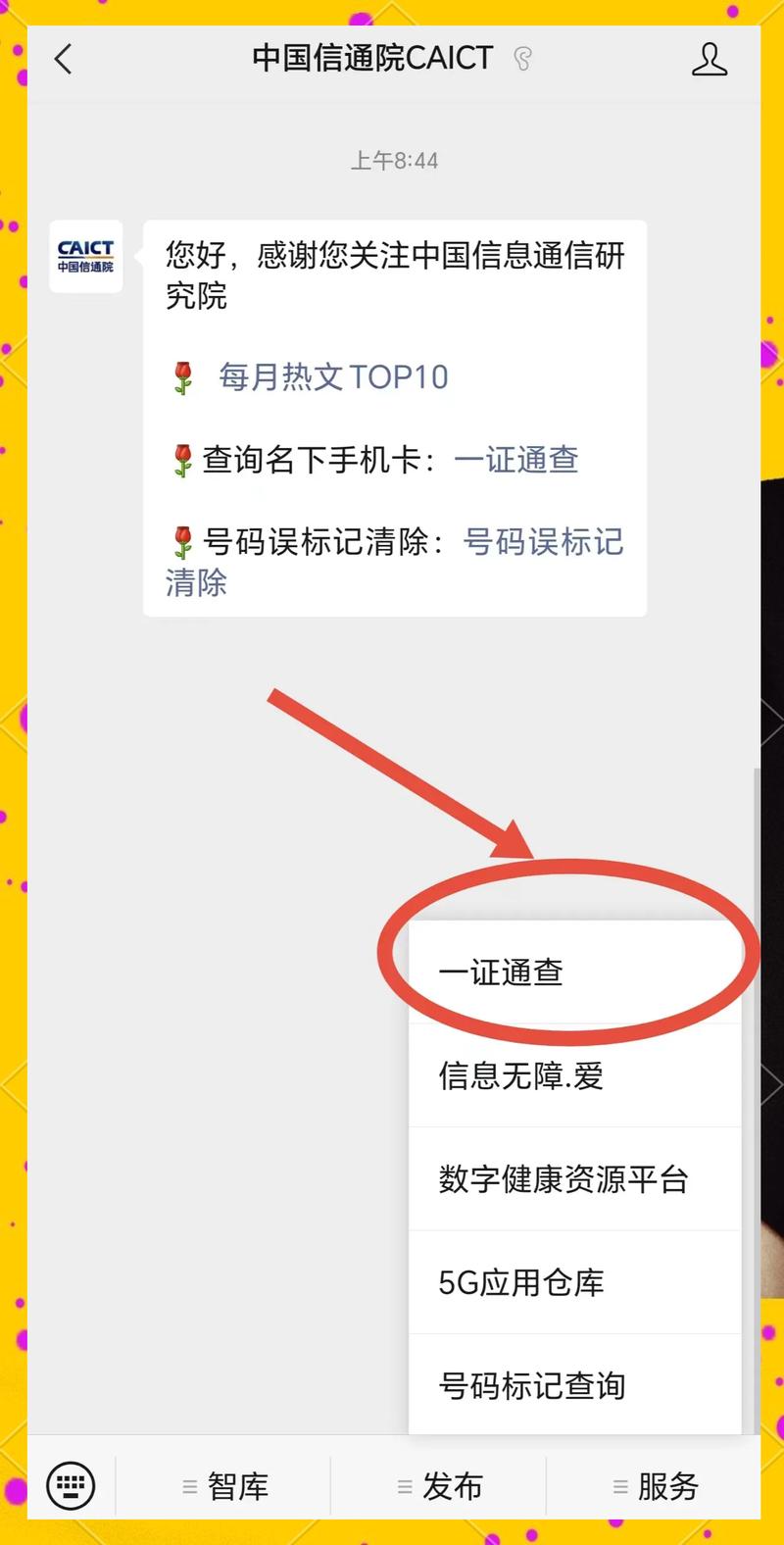Switch to keyboard input mode

click(72, 1486)
